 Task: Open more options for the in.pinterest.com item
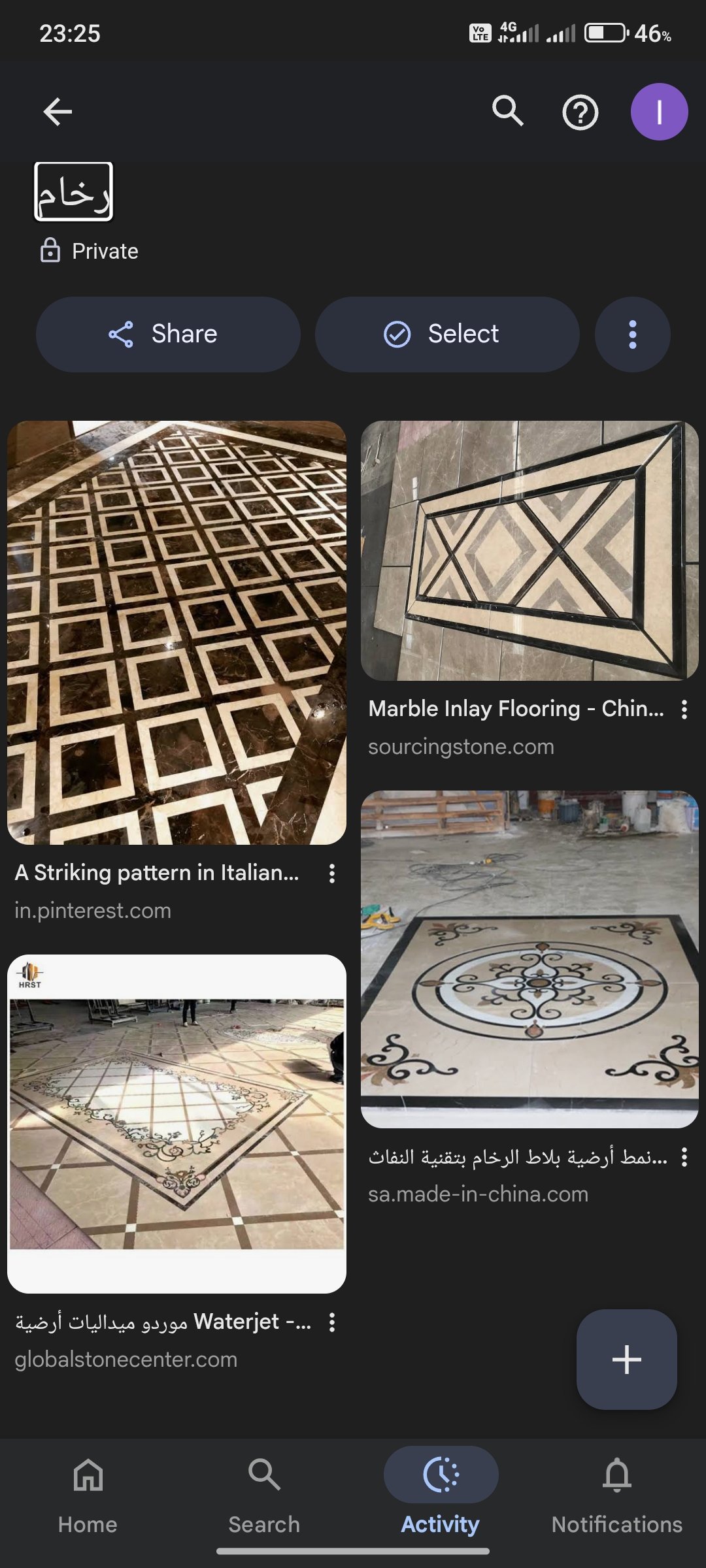point(332,874)
